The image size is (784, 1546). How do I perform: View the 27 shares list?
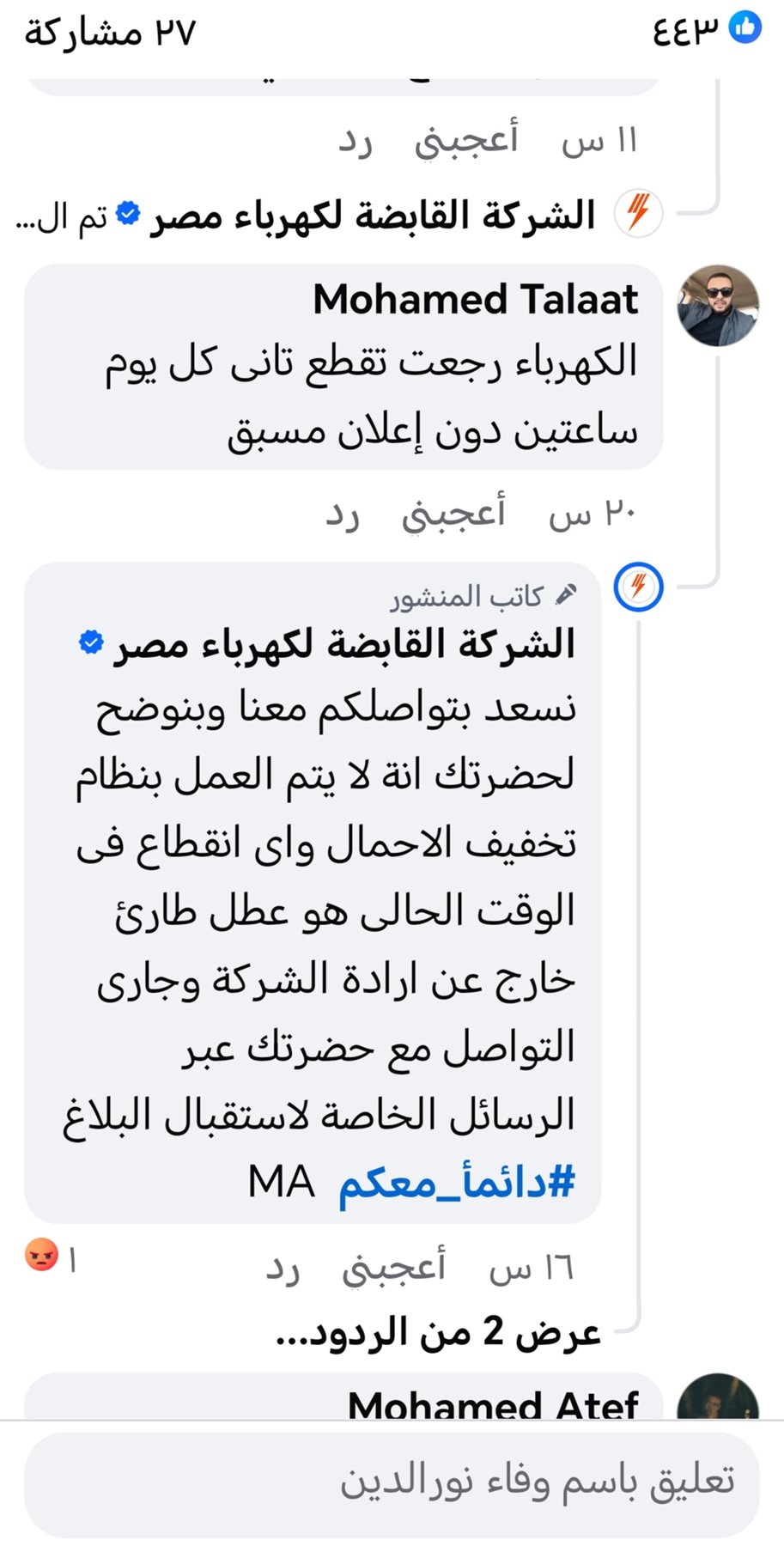[x=110, y=33]
